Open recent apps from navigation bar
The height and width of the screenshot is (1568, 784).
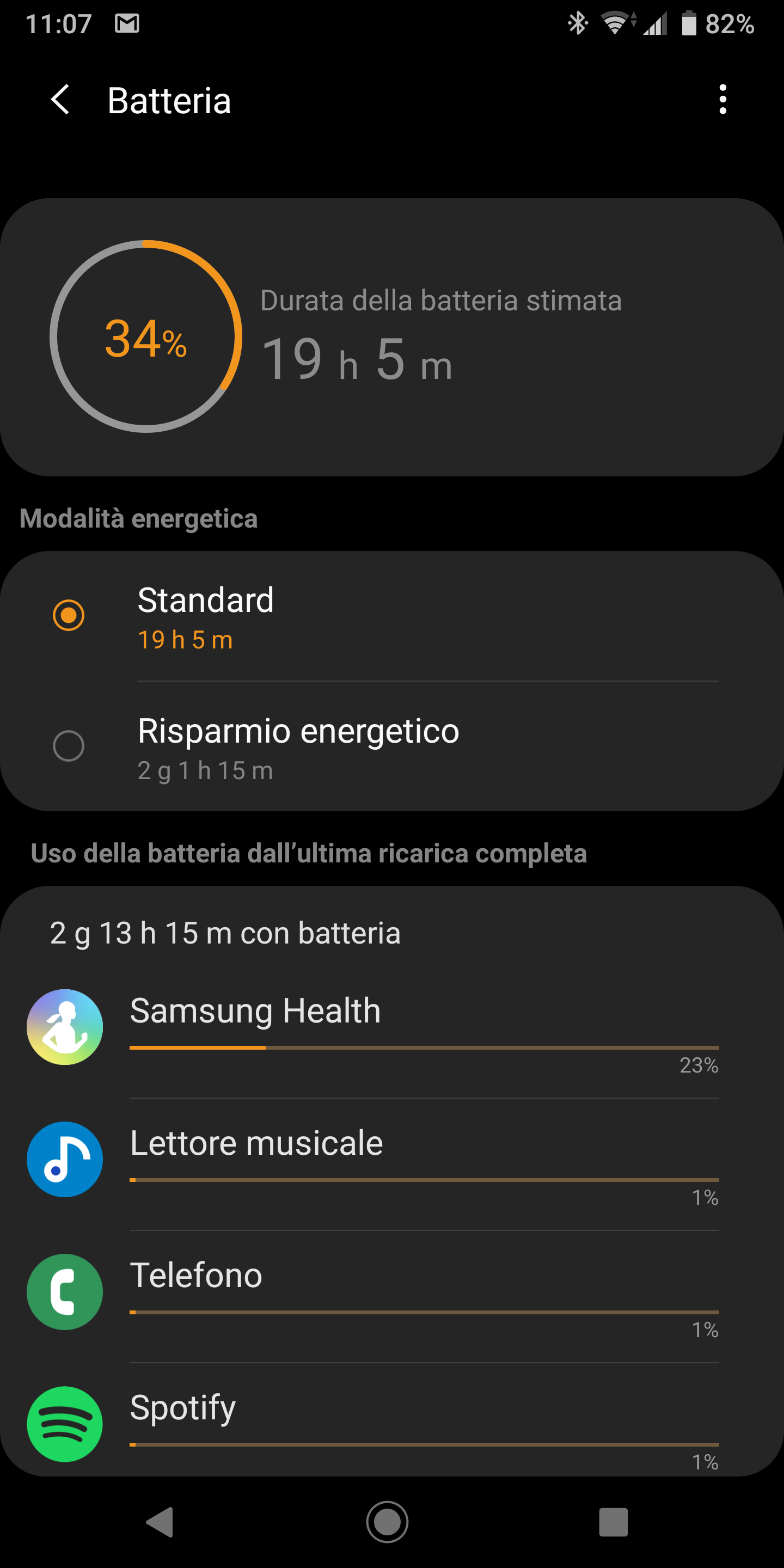[613, 1522]
